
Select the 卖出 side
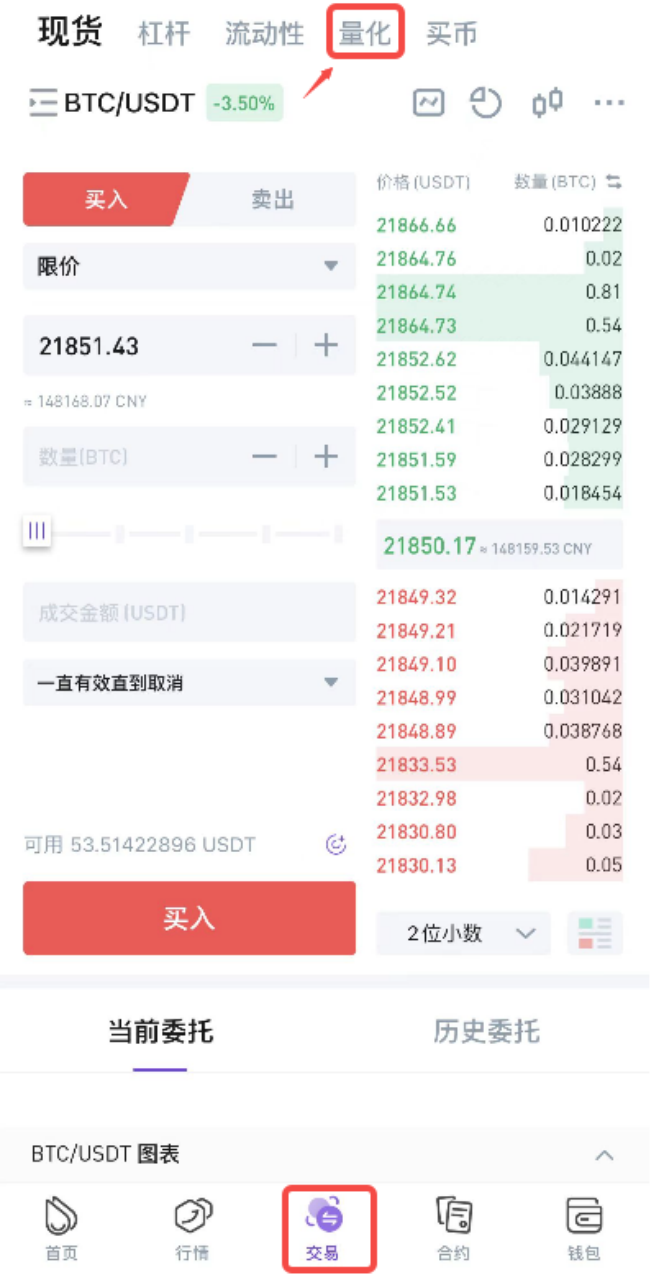(x=272, y=200)
